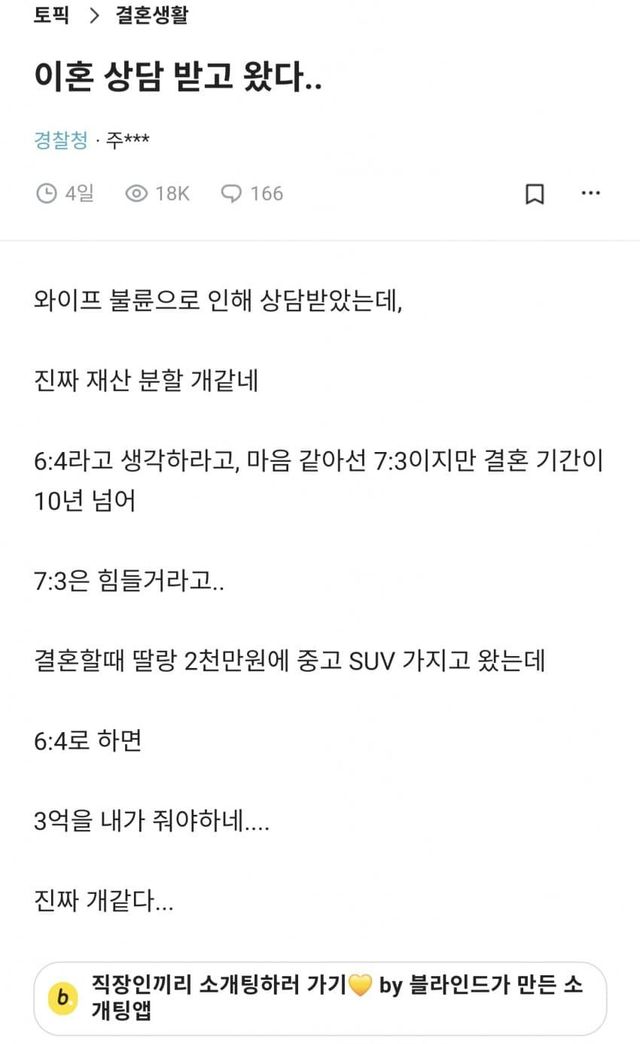Open the 토픽 breadcrumb link
Viewport: 640px width, 1044px height.
click(x=51, y=15)
